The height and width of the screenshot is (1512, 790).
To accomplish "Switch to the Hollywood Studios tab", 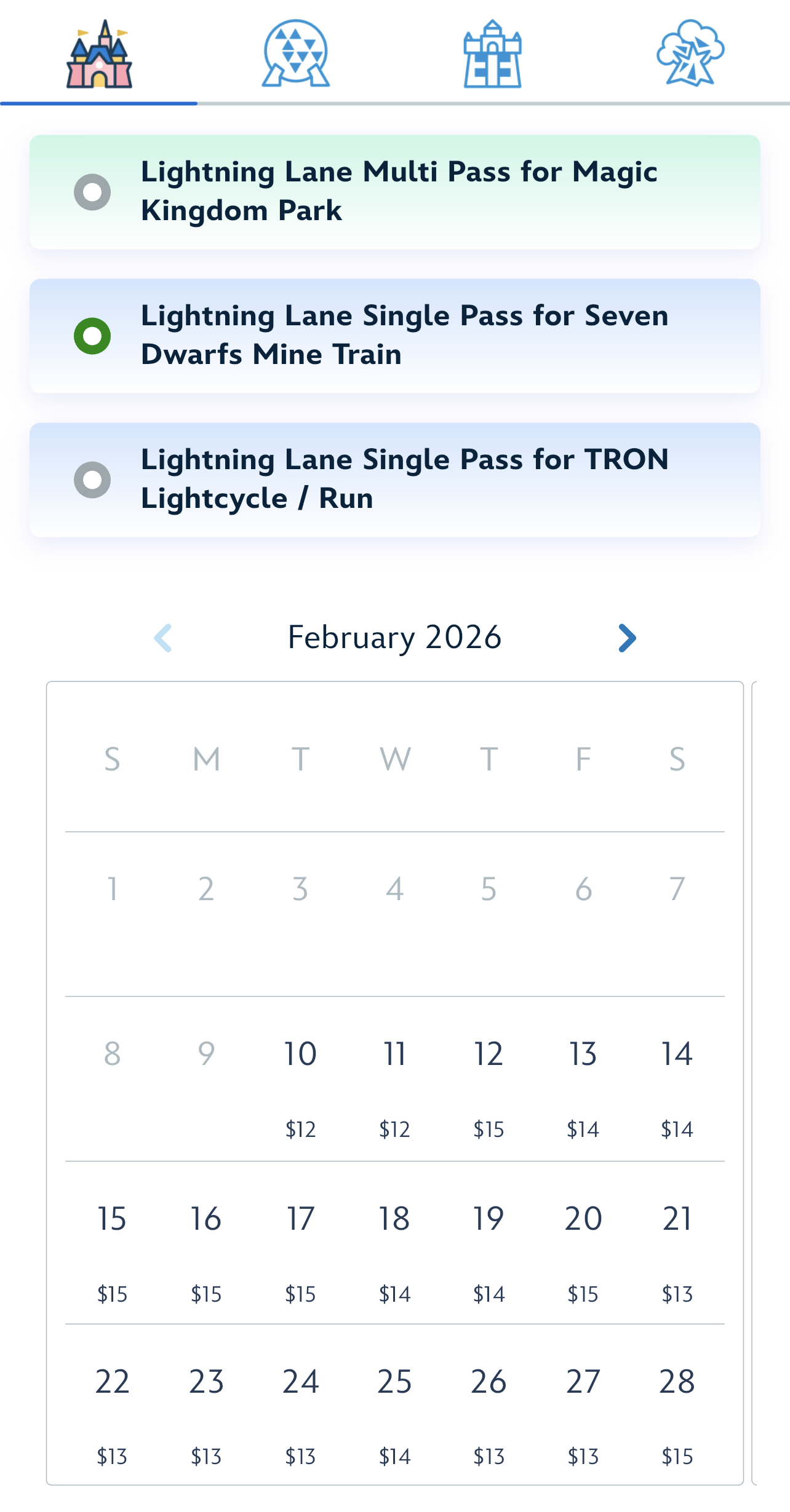I will click(x=493, y=54).
